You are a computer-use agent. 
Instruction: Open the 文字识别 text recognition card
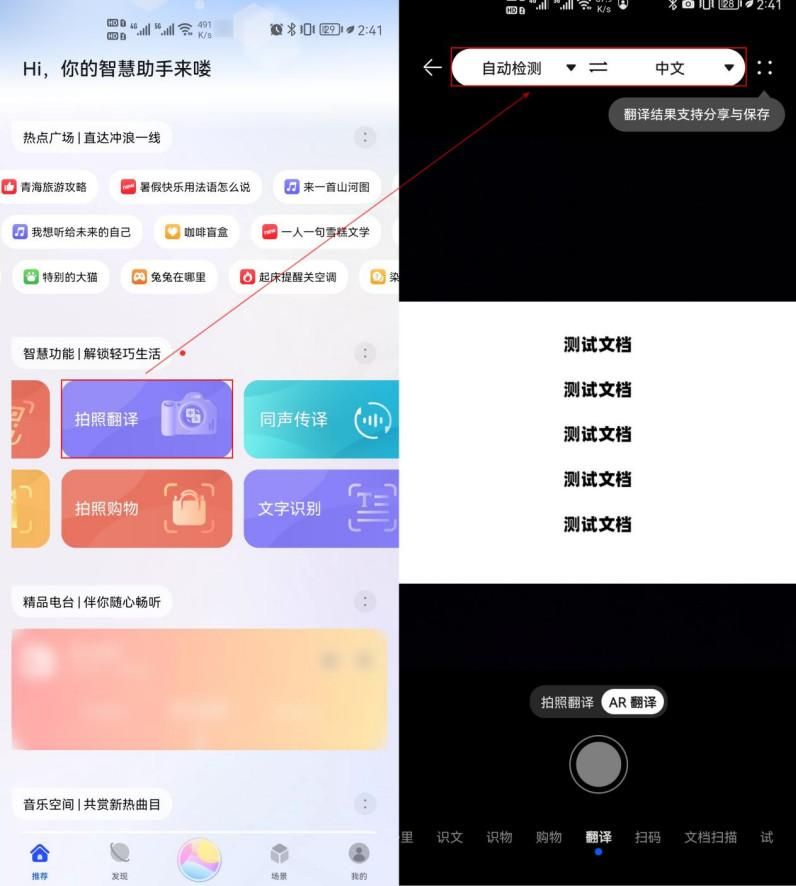pos(320,508)
